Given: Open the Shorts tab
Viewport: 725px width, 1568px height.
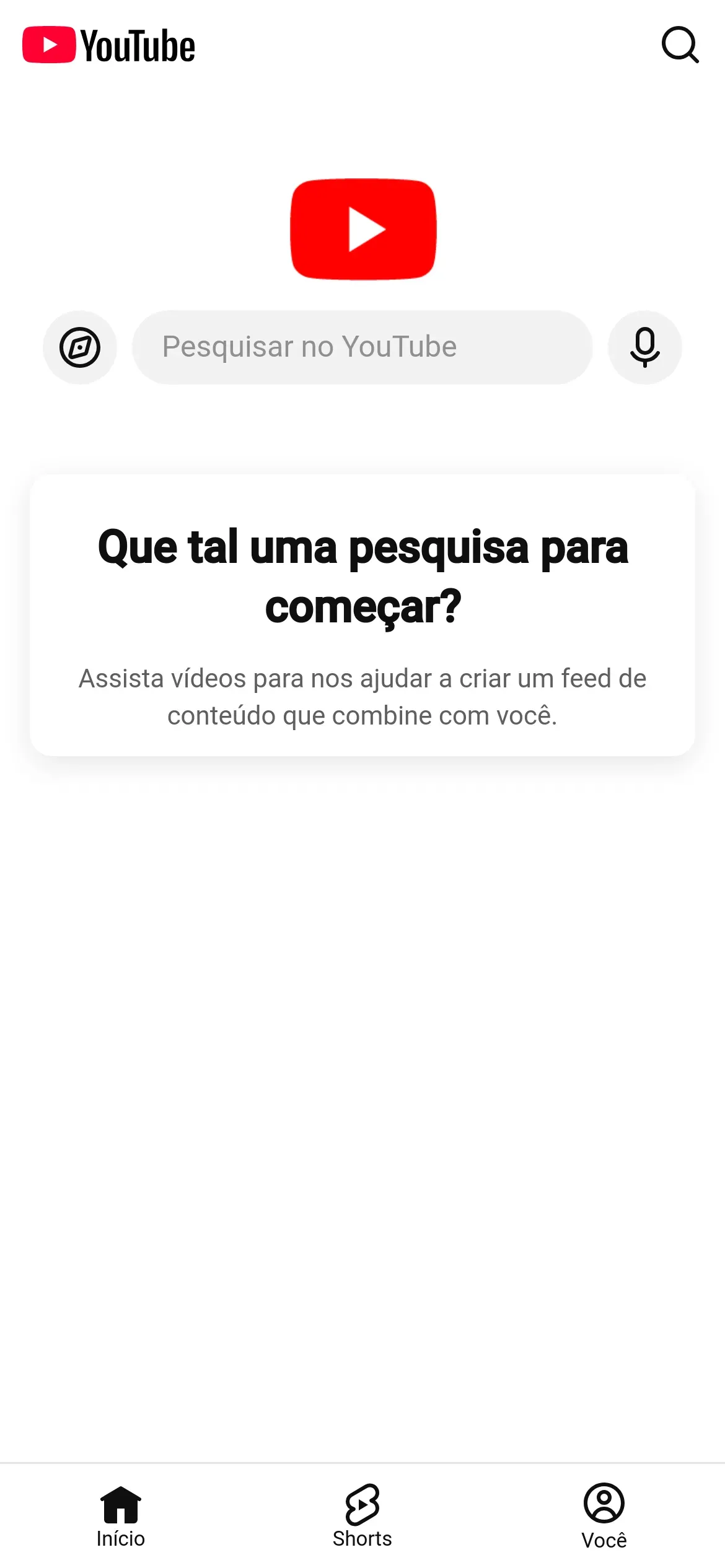Looking at the screenshot, I should [362, 1516].
